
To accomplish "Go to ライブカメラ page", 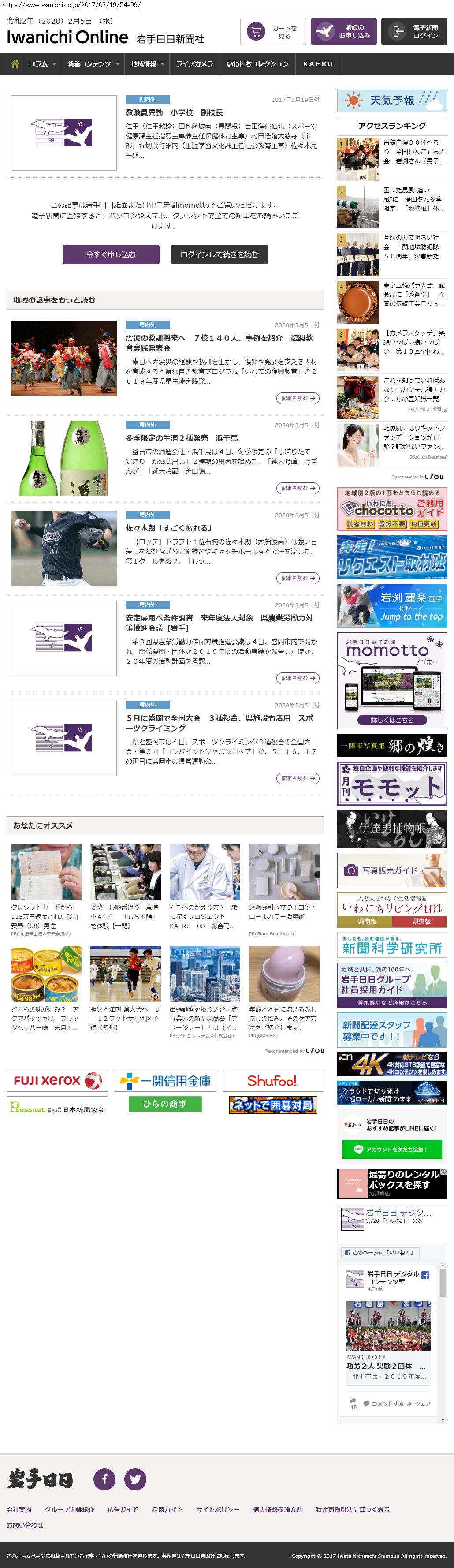I will coord(195,64).
